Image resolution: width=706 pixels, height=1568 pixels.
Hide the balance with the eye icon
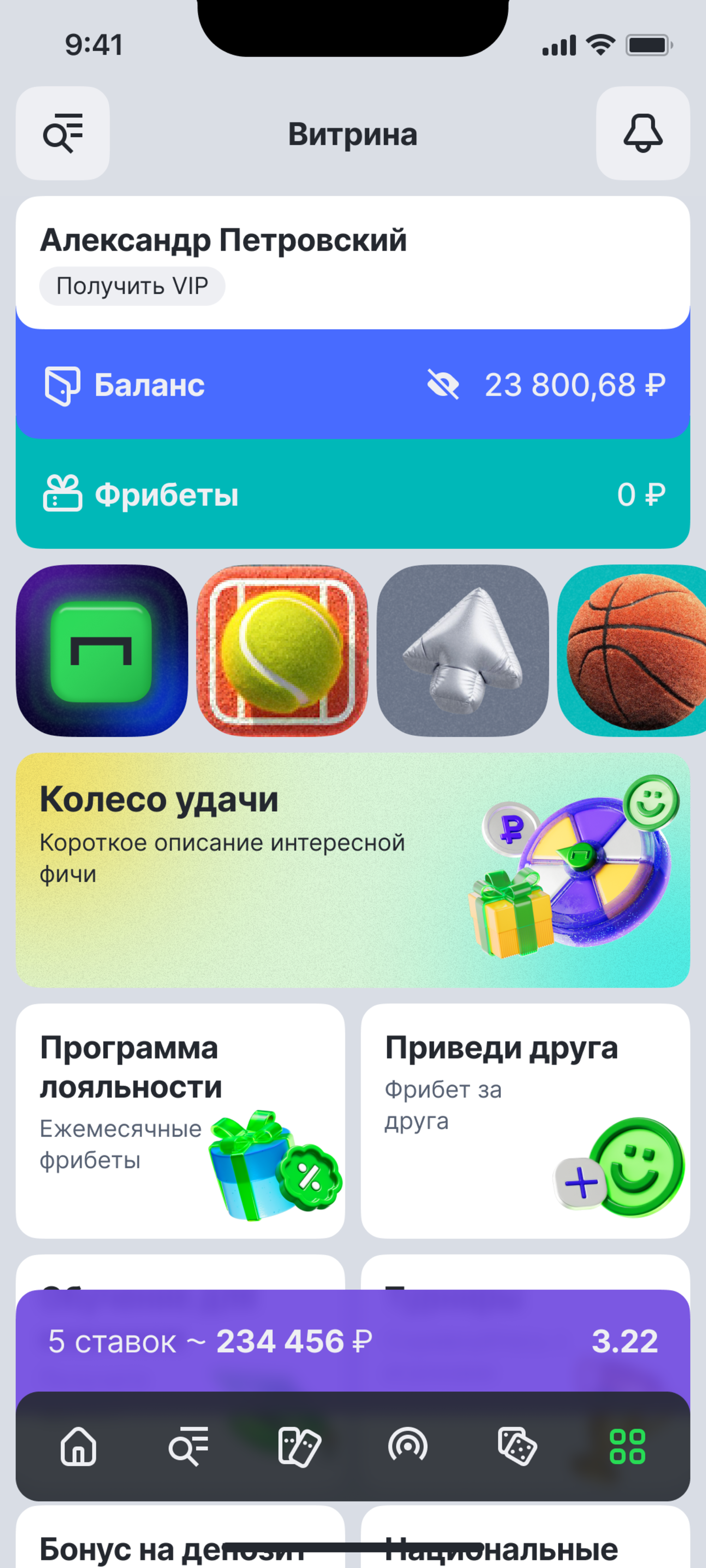443,385
